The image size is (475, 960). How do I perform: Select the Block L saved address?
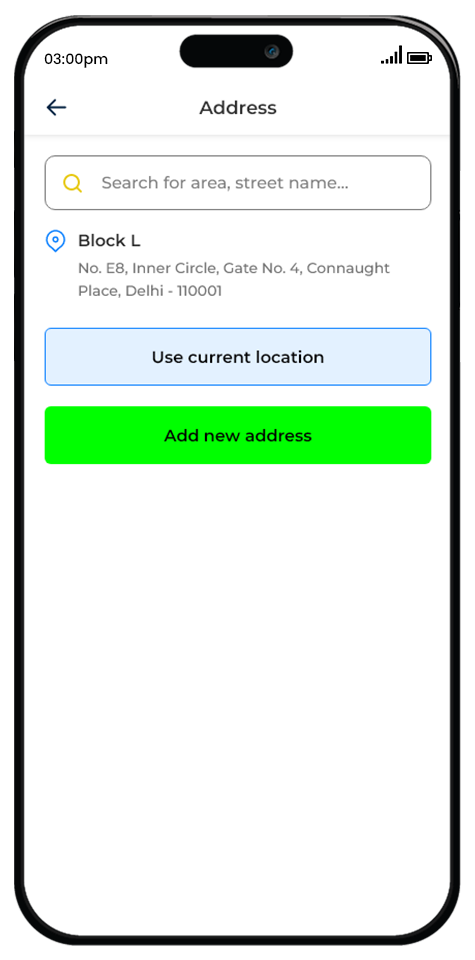(238, 264)
